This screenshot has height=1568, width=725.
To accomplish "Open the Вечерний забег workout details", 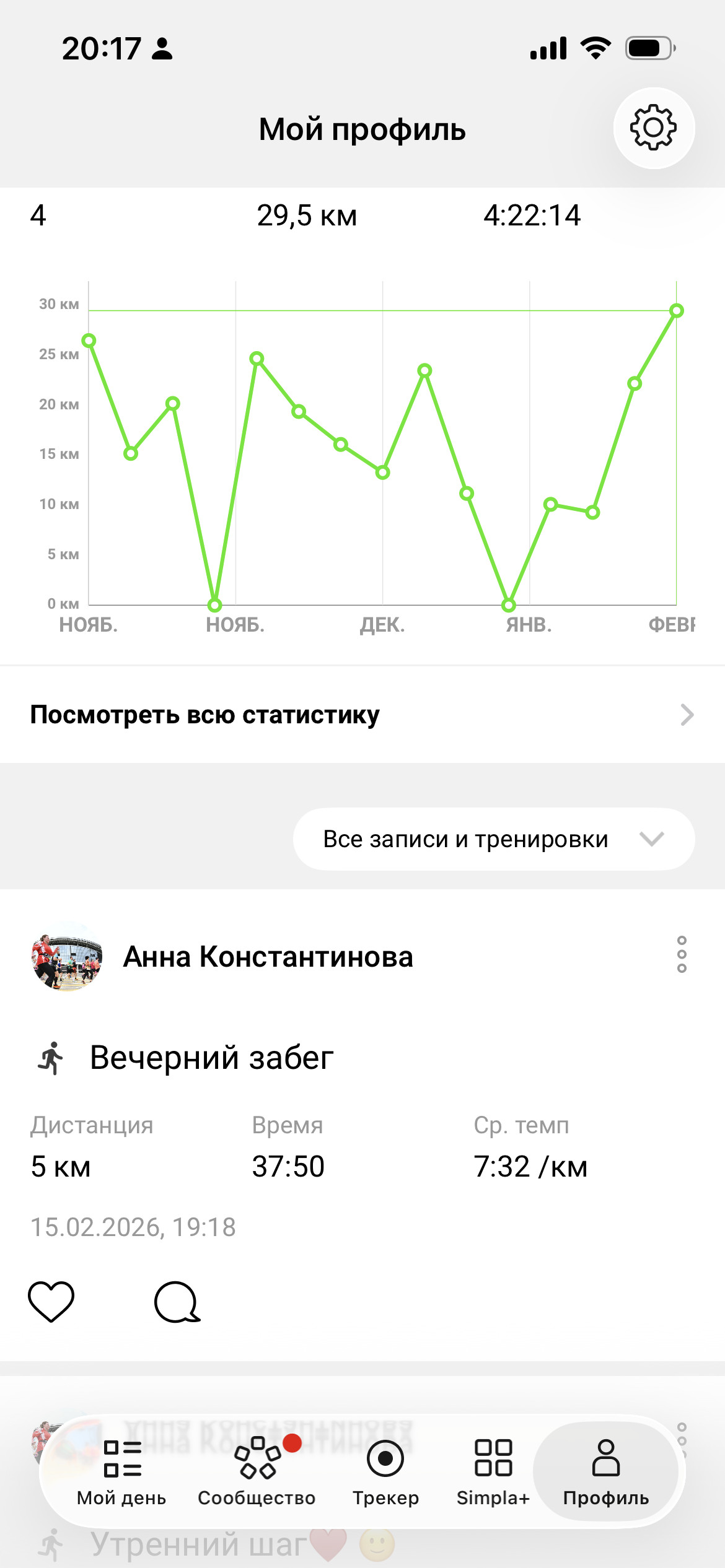I will [x=212, y=1058].
